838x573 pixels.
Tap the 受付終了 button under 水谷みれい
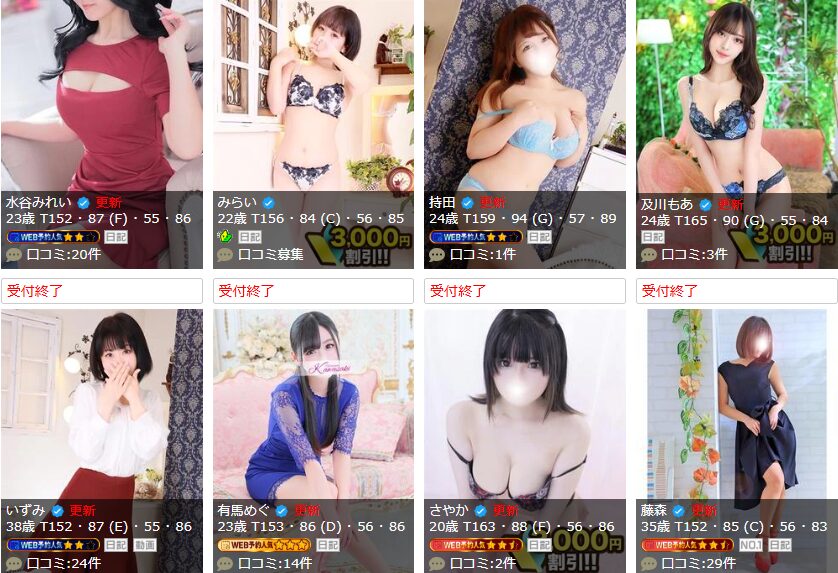pos(101,291)
